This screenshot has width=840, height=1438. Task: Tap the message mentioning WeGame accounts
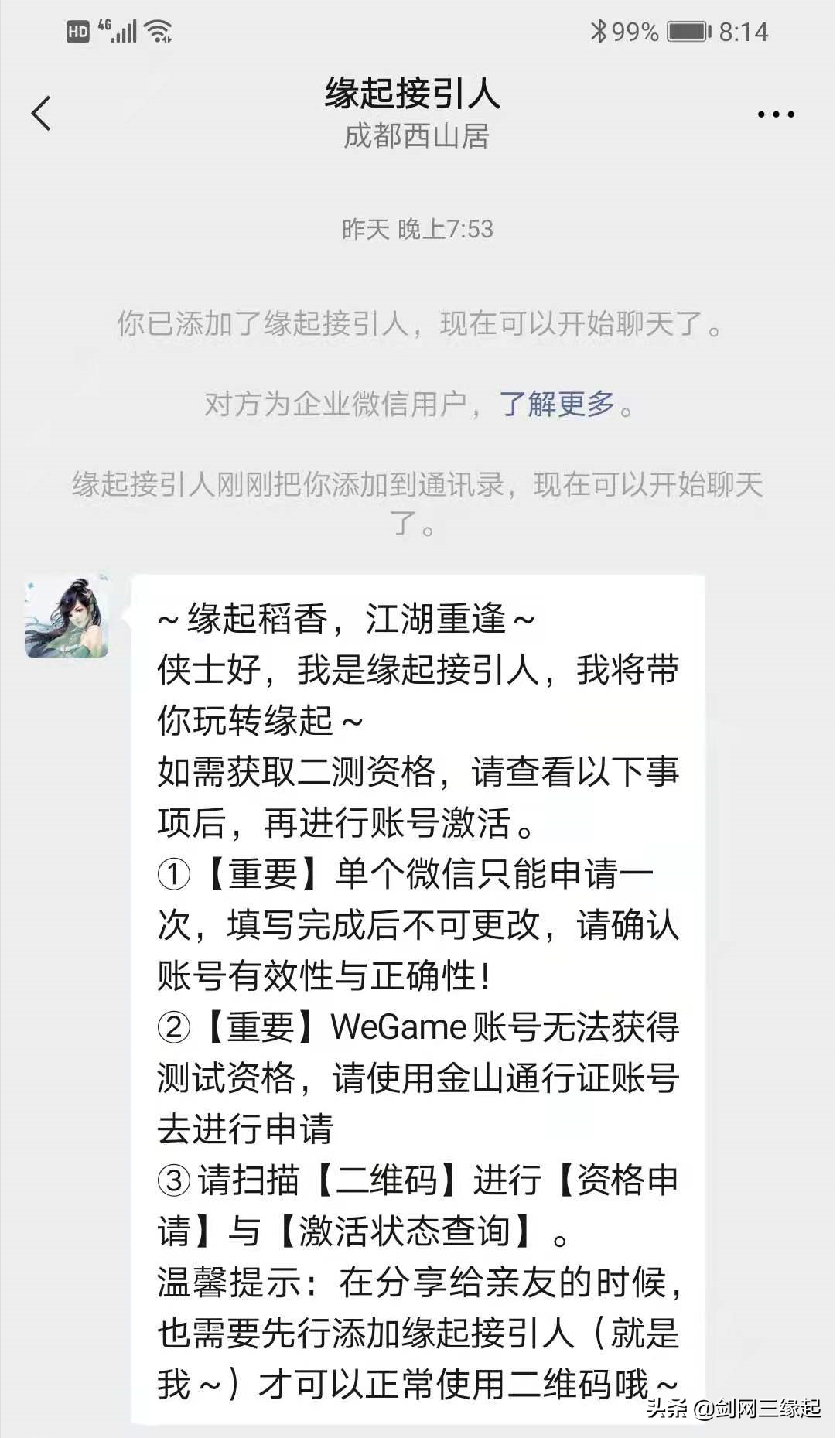[422, 1029]
